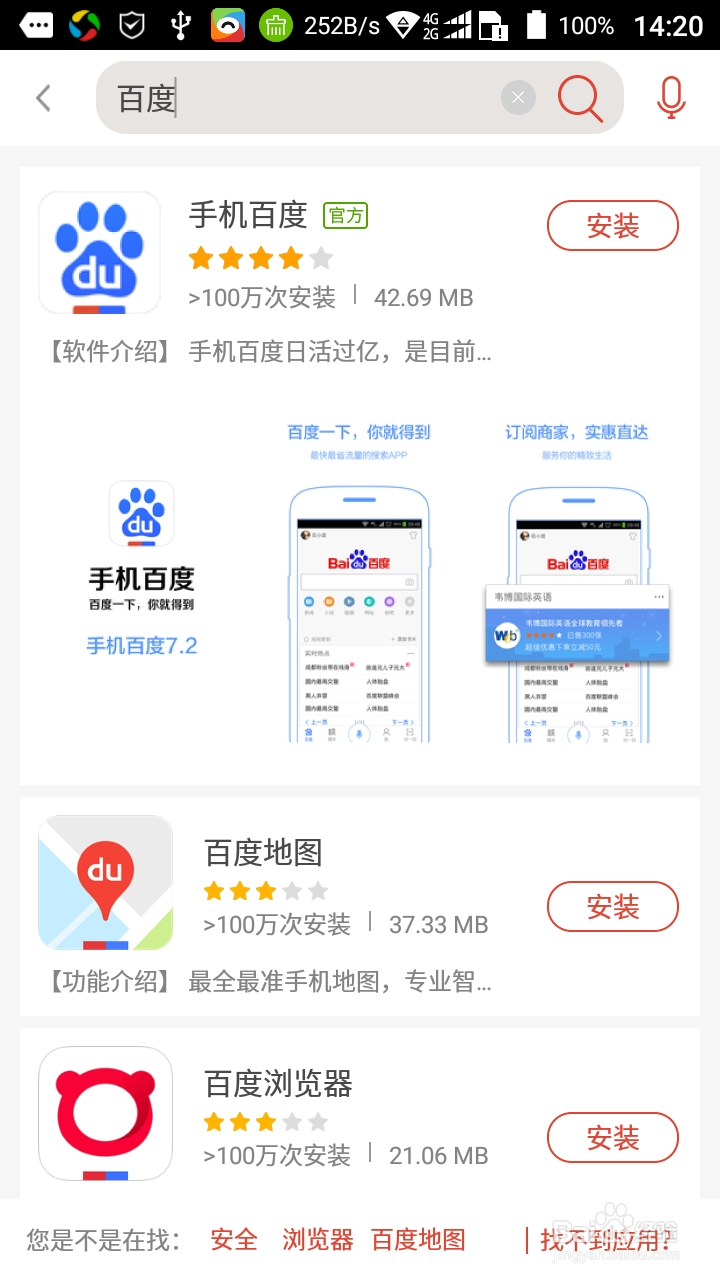Tap the magnifier icon to search
This screenshot has height=1280, width=720.
580,97
